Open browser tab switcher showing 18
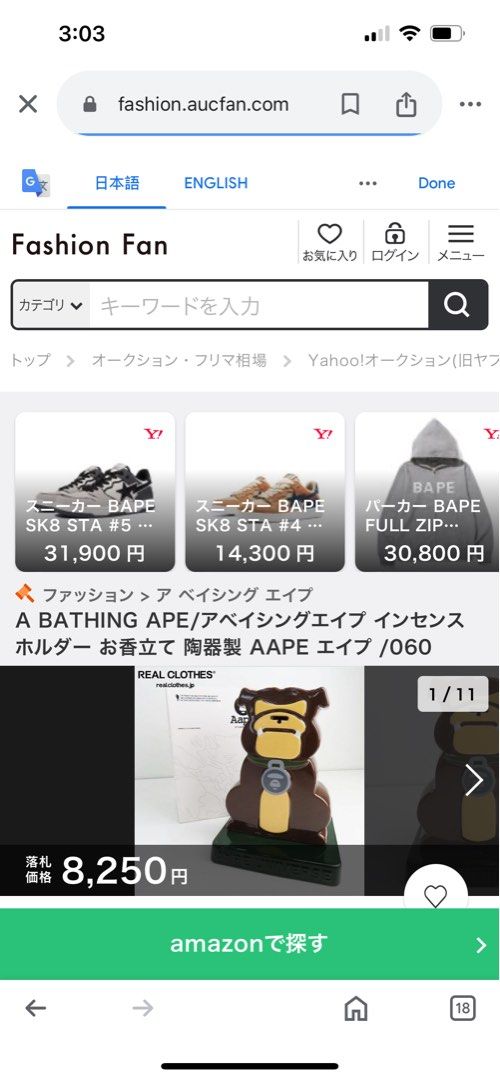The height and width of the screenshot is (1080, 500). coord(463,1009)
